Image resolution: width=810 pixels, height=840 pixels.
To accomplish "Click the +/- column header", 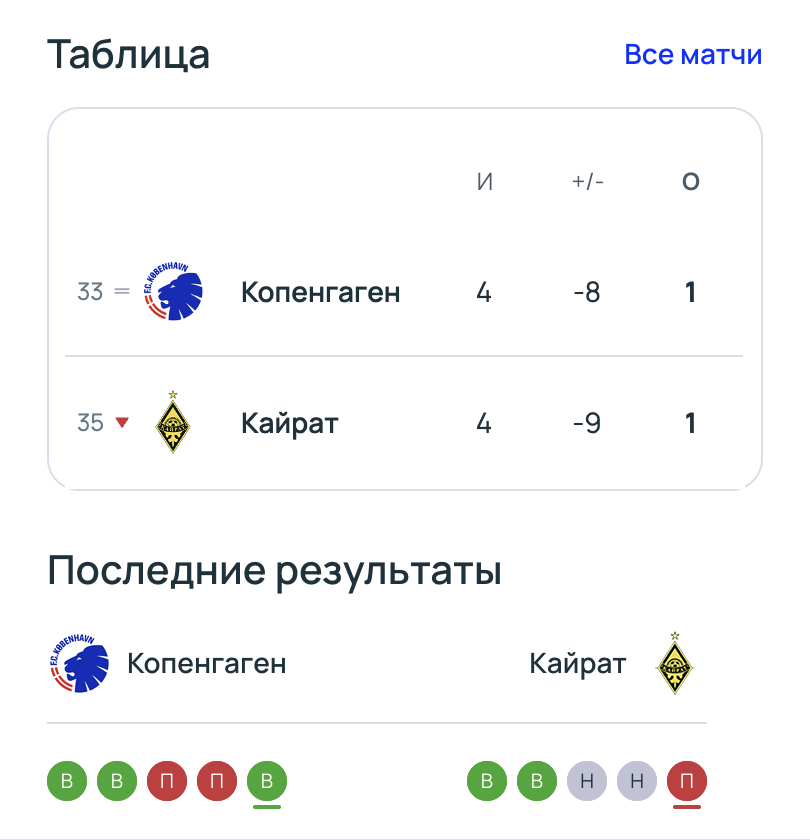I will pos(588,180).
